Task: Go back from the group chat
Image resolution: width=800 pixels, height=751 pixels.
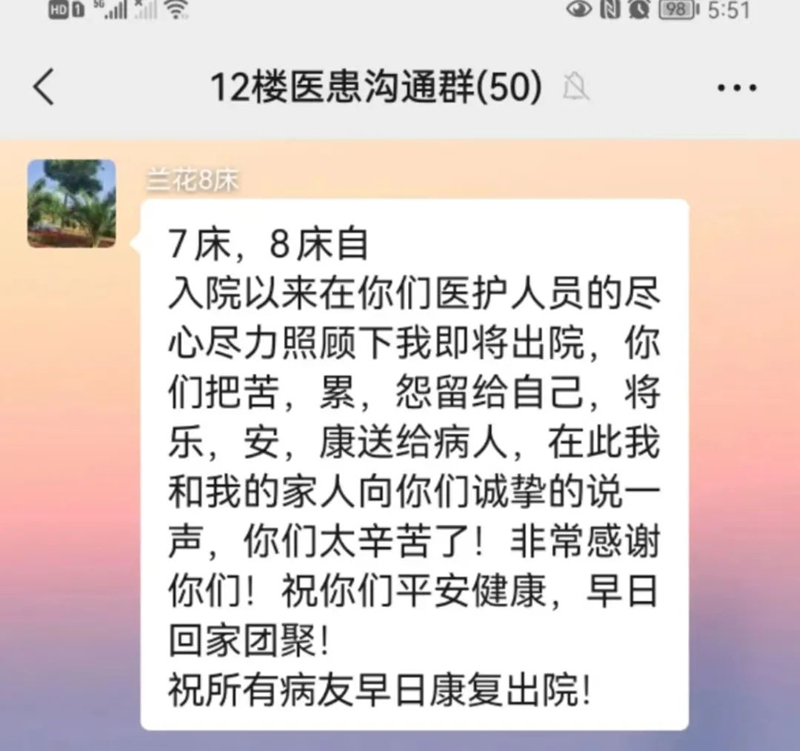Action: tap(43, 87)
